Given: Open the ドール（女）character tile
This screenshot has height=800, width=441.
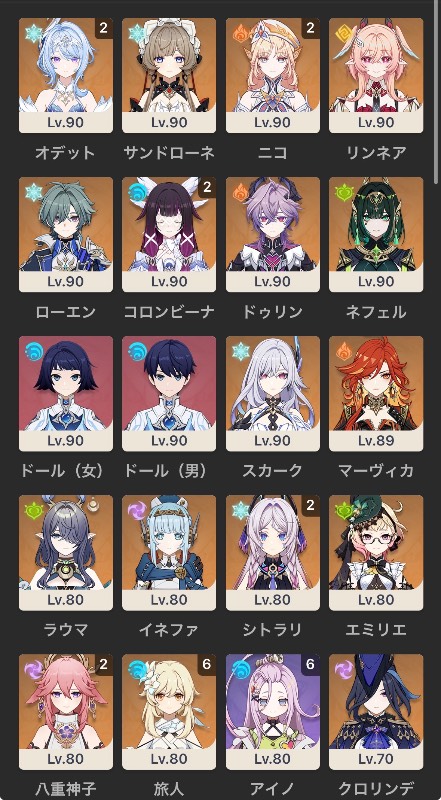Looking at the screenshot, I should [x=66, y=394].
